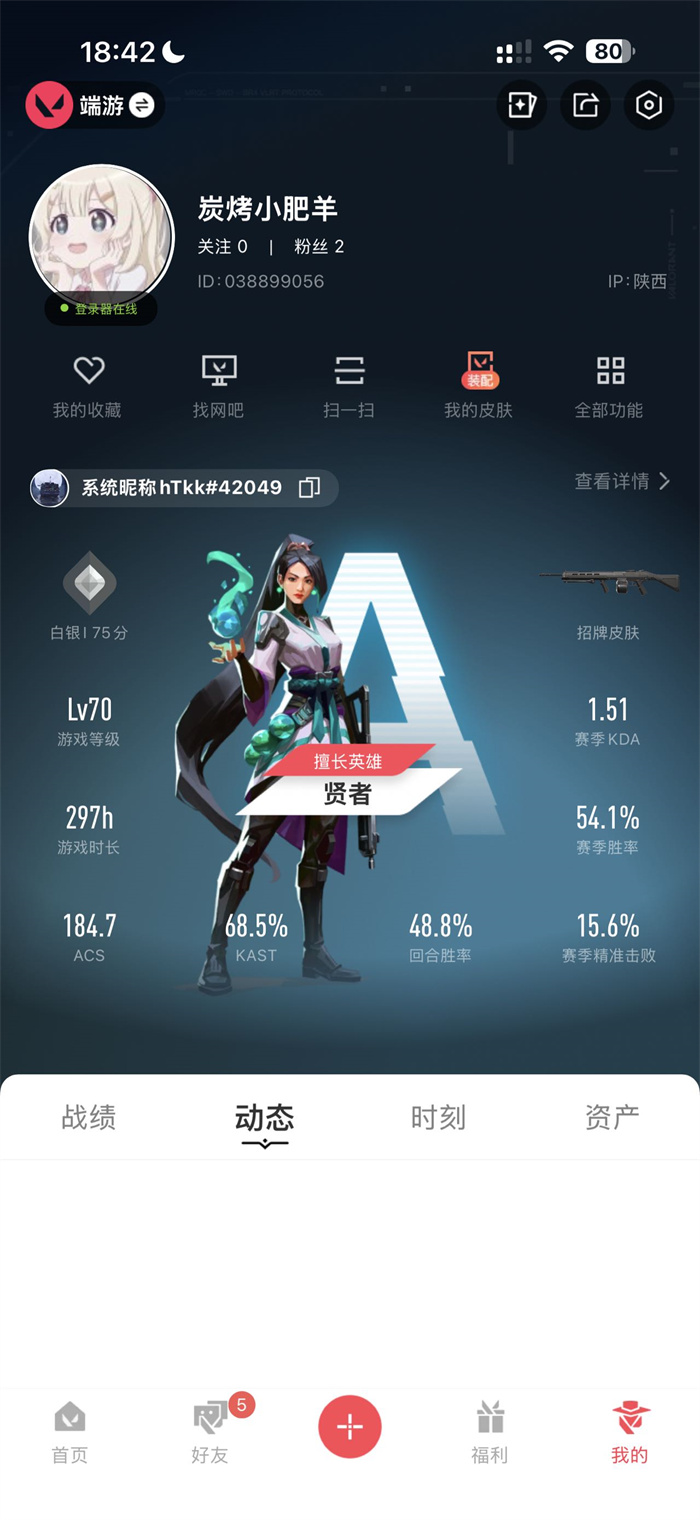The height and width of the screenshot is (1520, 700).
Task: Launch 扫一扫 scanner
Action: 349,385
